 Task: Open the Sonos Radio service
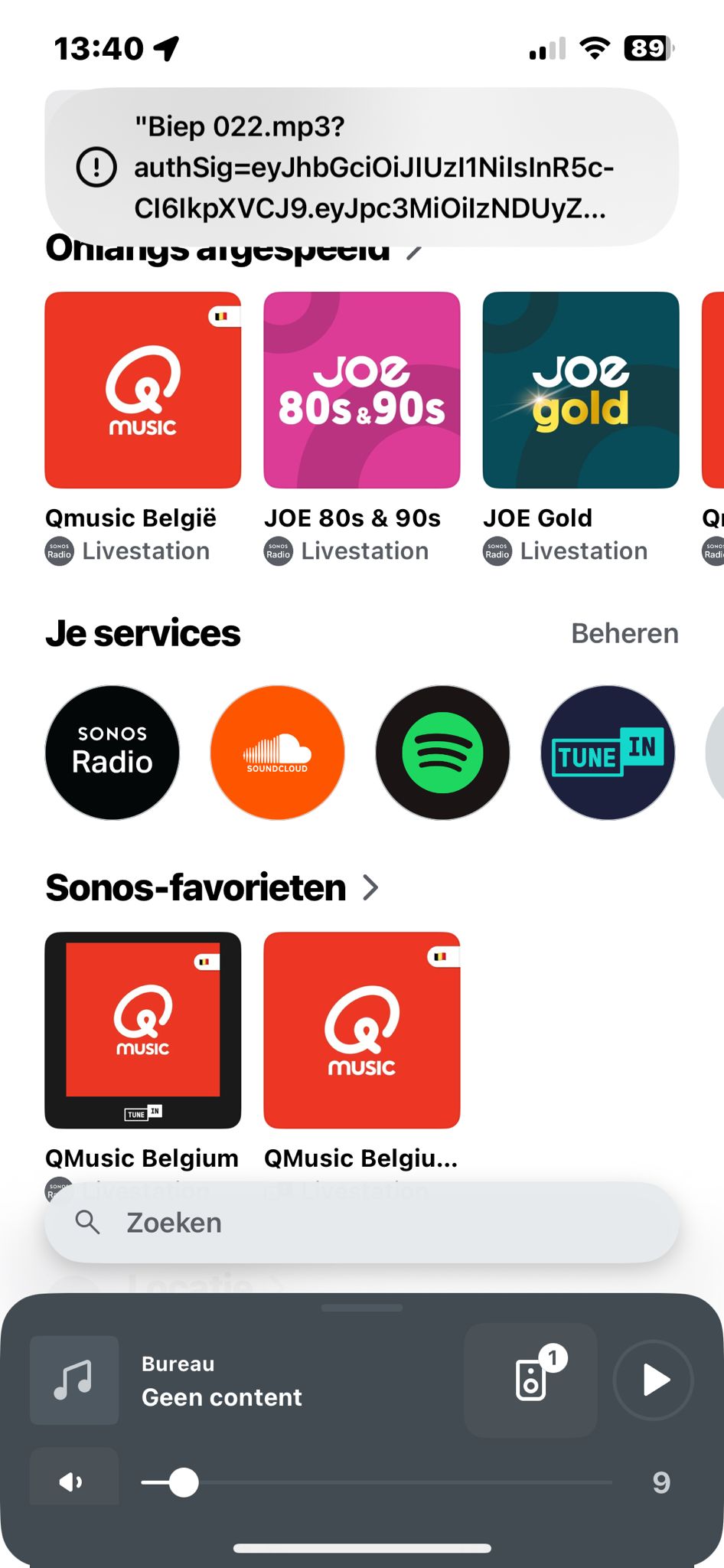coord(113,753)
